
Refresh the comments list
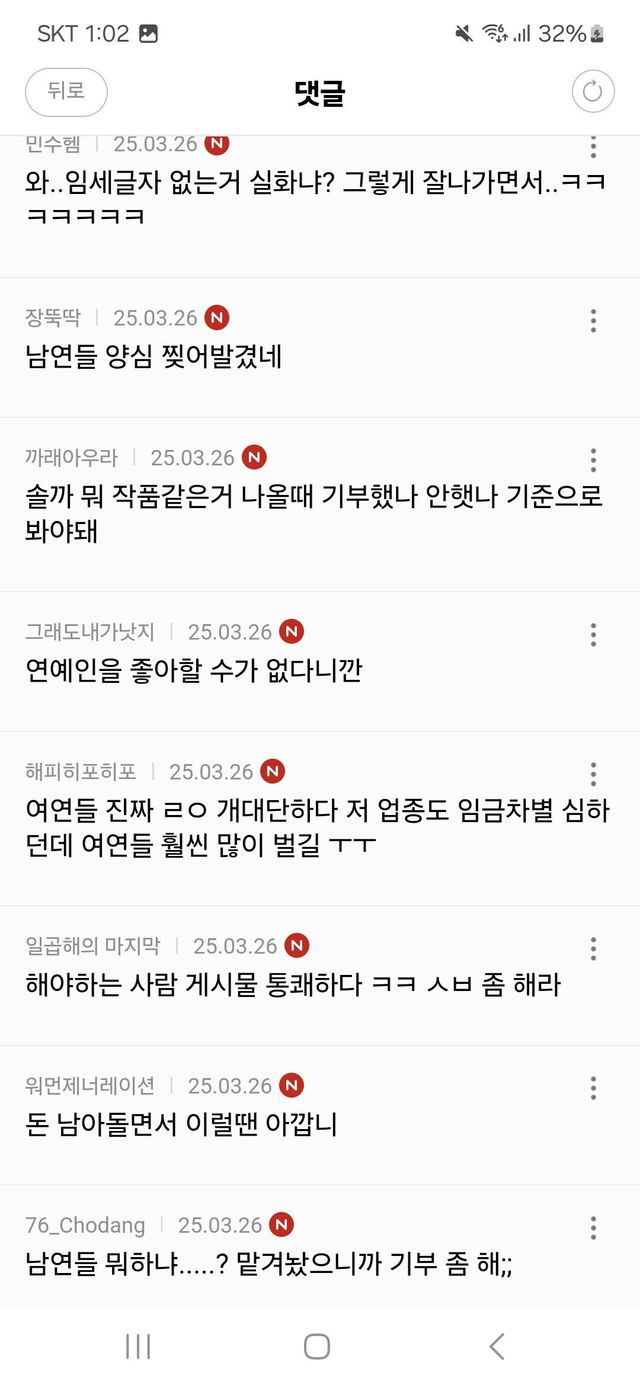[x=593, y=92]
